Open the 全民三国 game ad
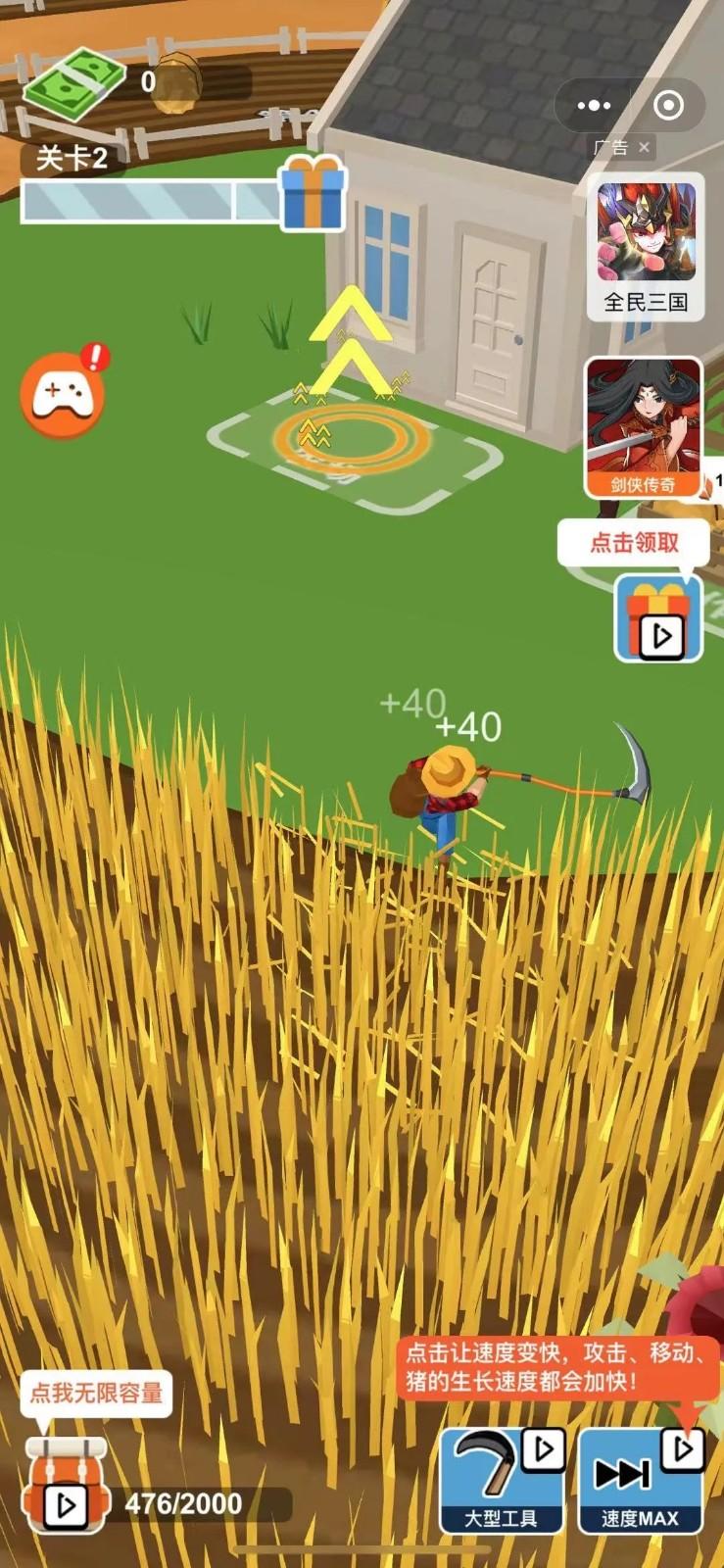Image resolution: width=724 pixels, height=1568 pixels. (646, 245)
